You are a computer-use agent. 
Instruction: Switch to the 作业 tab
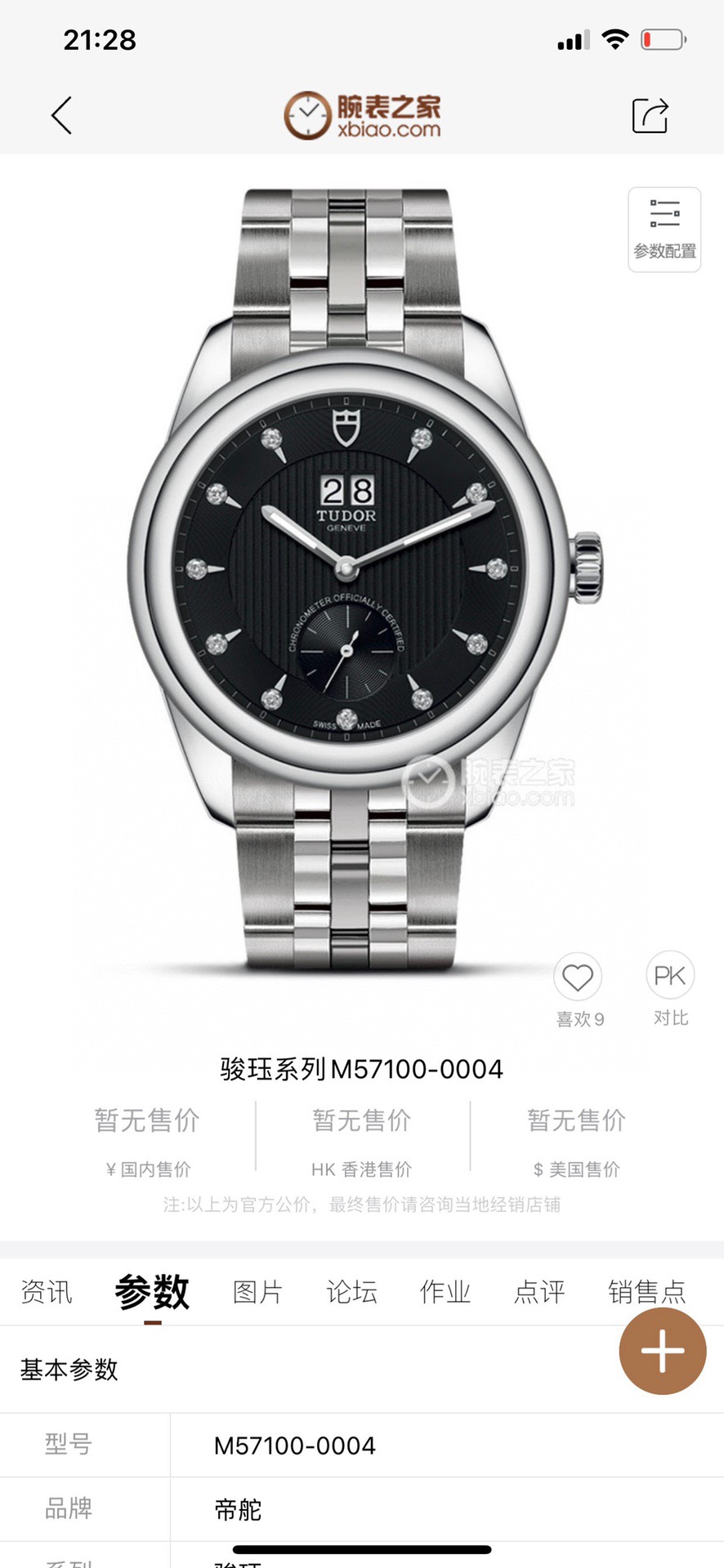point(445,1292)
